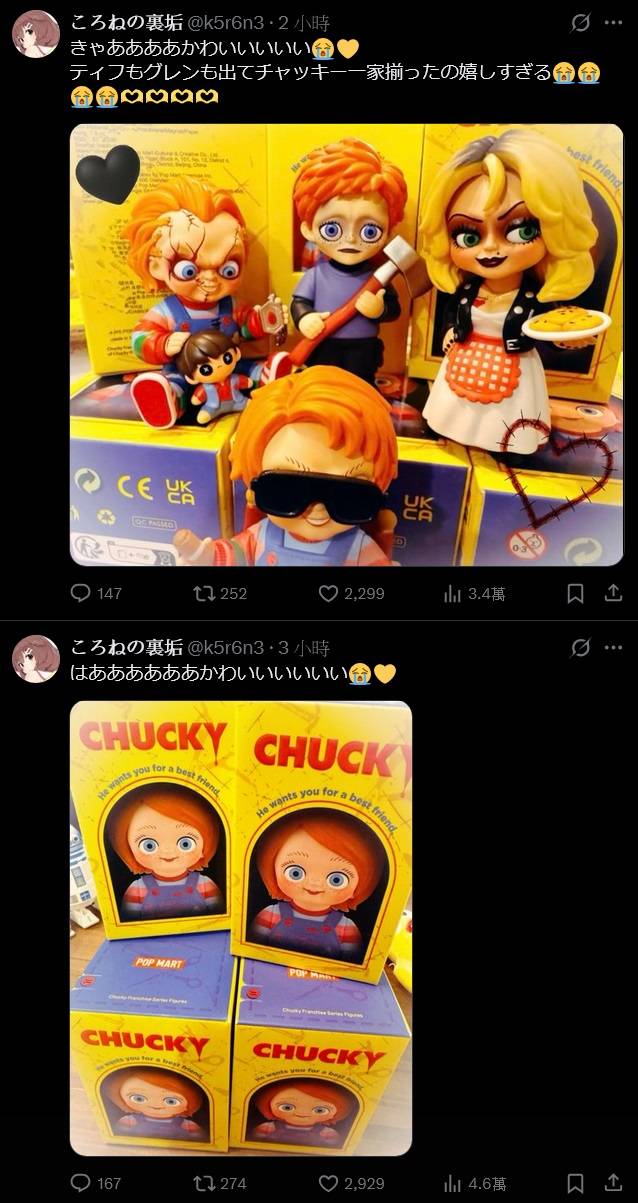Bookmark the Chucky boxes post
This screenshot has height=1203, width=638.
click(575, 1183)
